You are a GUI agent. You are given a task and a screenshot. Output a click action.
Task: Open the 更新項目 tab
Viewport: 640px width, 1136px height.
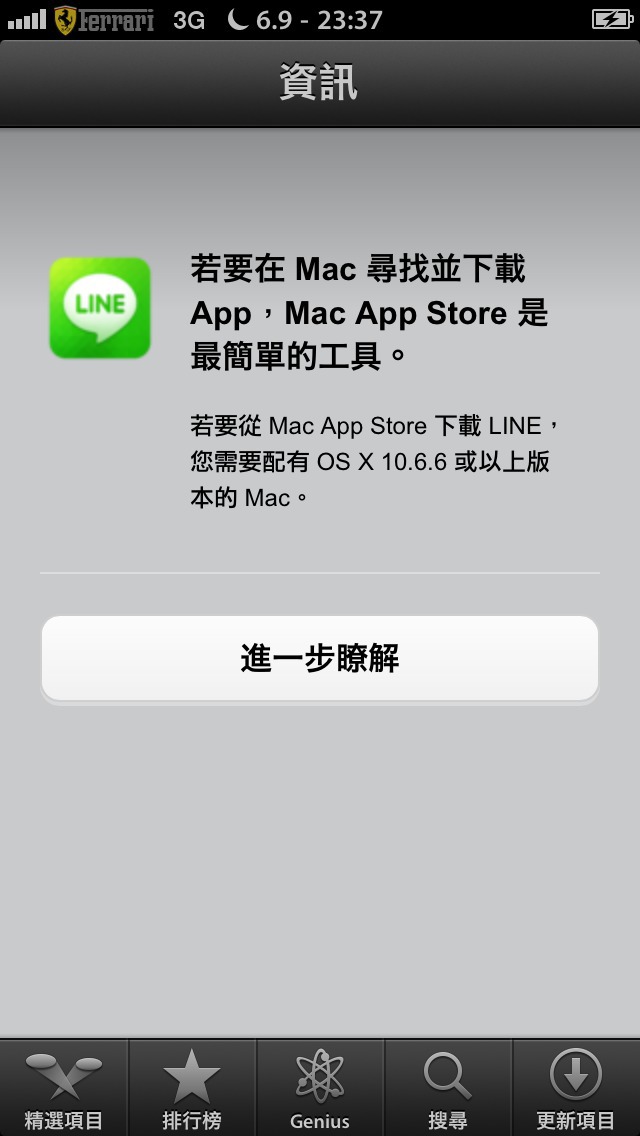pos(576,1088)
